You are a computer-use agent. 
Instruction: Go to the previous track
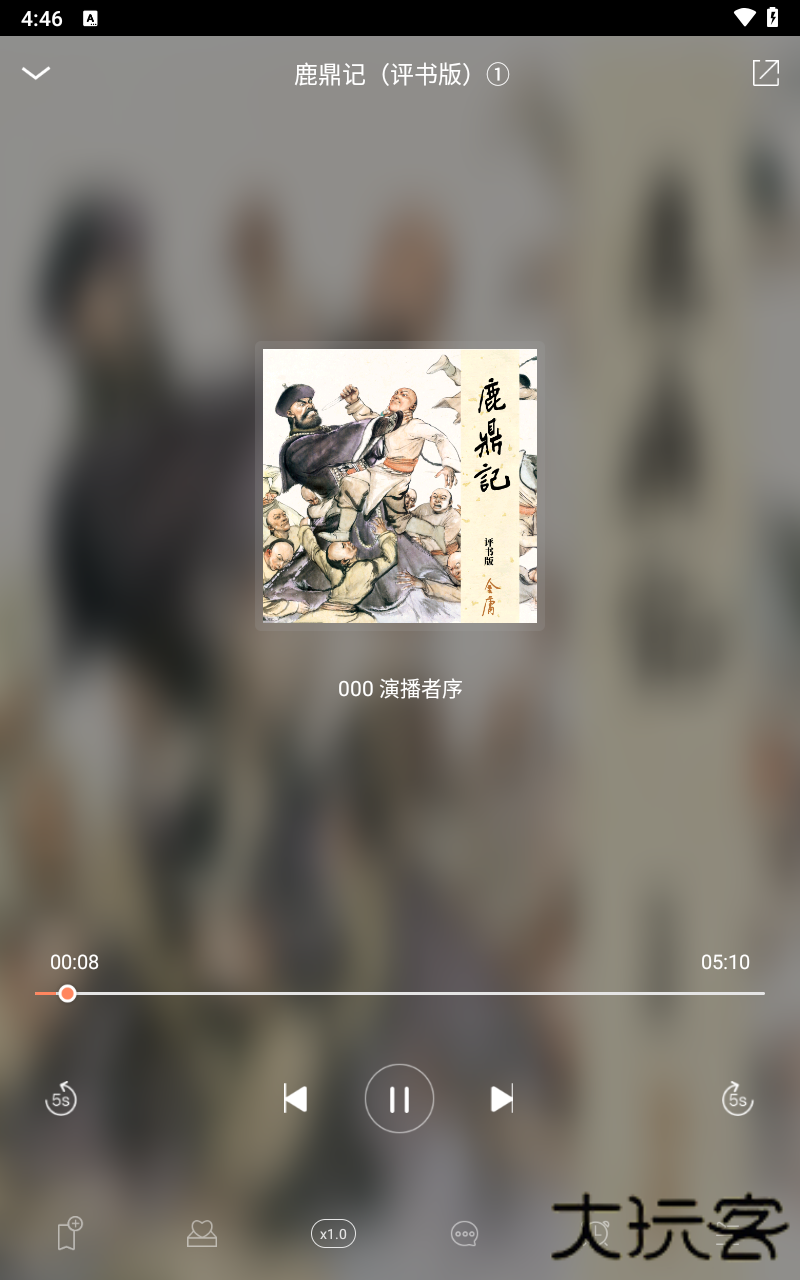pos(295,1099)
